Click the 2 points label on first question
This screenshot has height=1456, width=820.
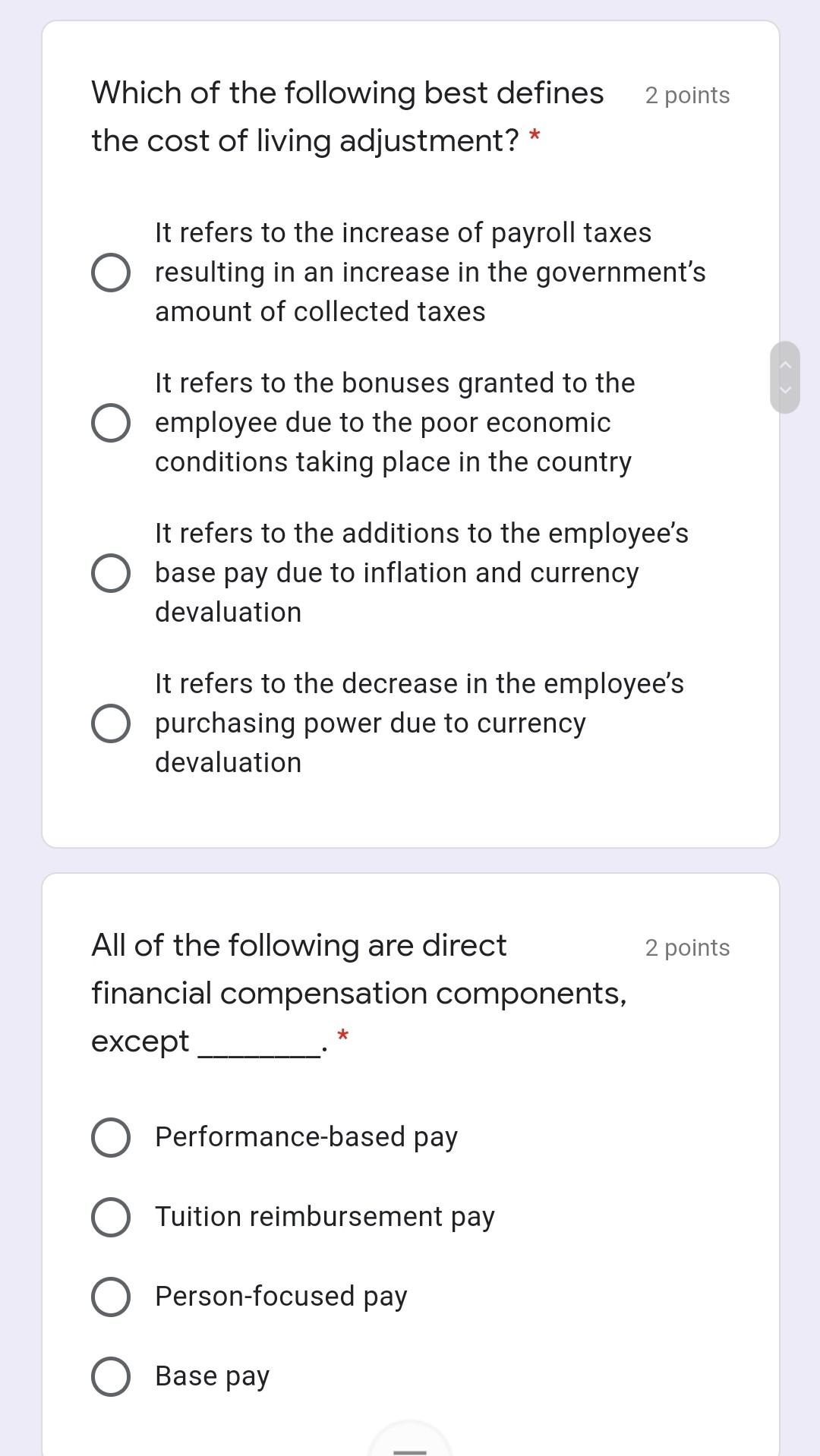(x=686, y=94)
